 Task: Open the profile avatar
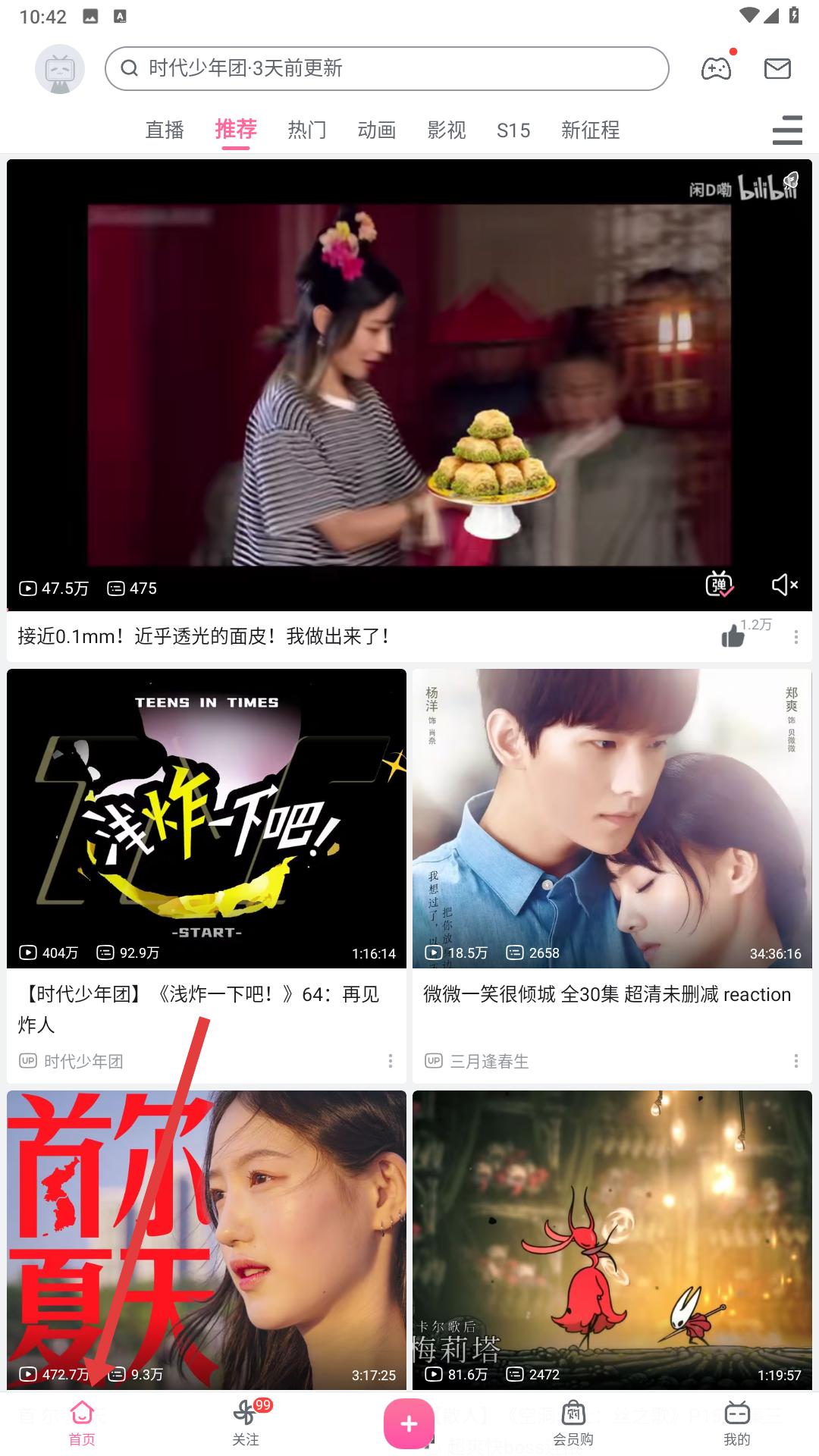(59, 69)
